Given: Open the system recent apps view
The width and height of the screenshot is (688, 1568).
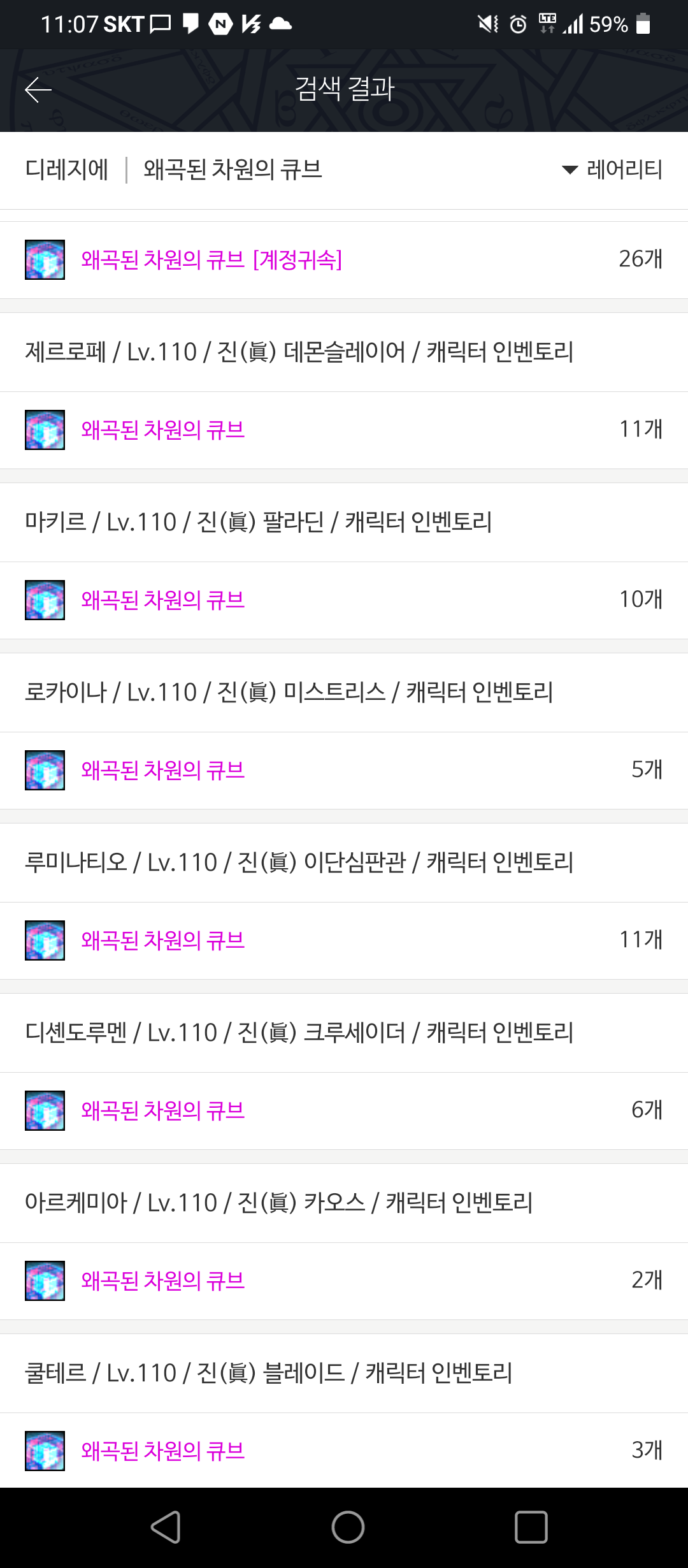Looking at the screenshot, I should [x=531, y=1527].
